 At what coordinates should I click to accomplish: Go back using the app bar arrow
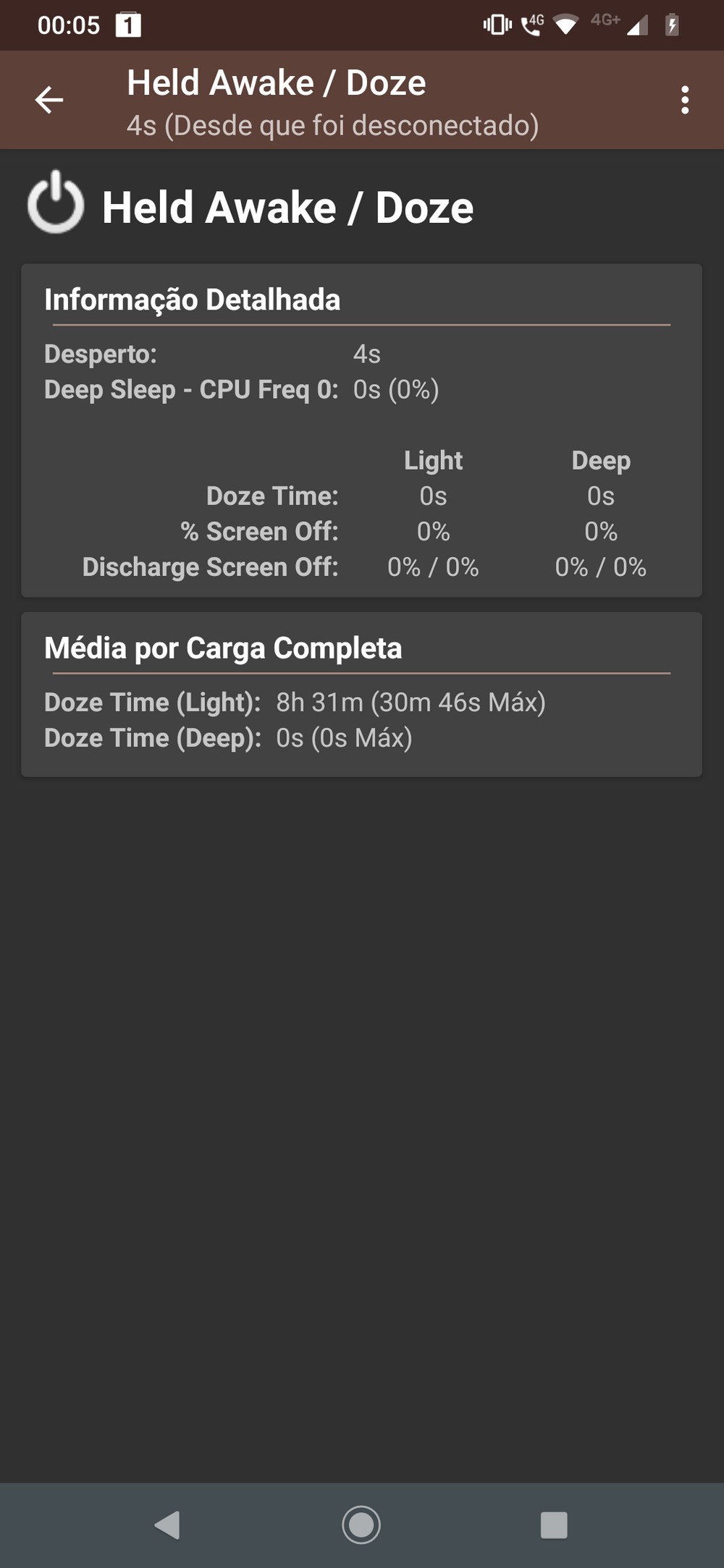49,100
